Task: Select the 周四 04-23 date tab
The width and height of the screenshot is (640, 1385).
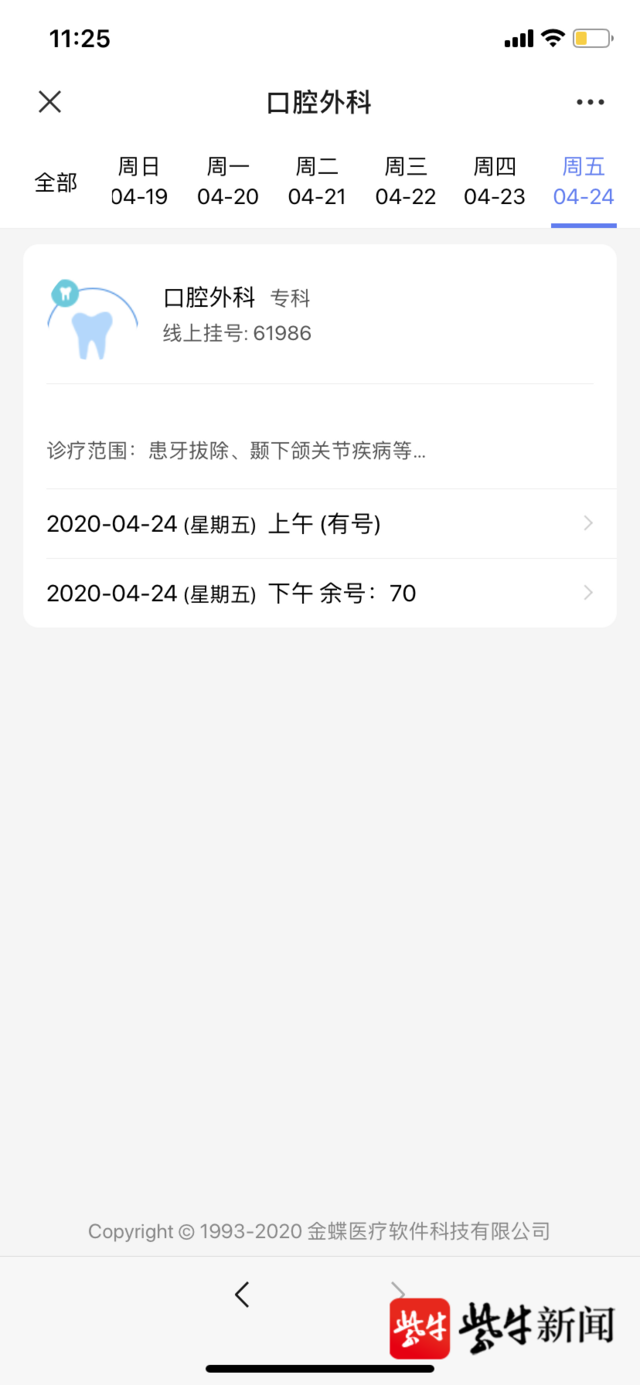Action: (x=495, y=181)
